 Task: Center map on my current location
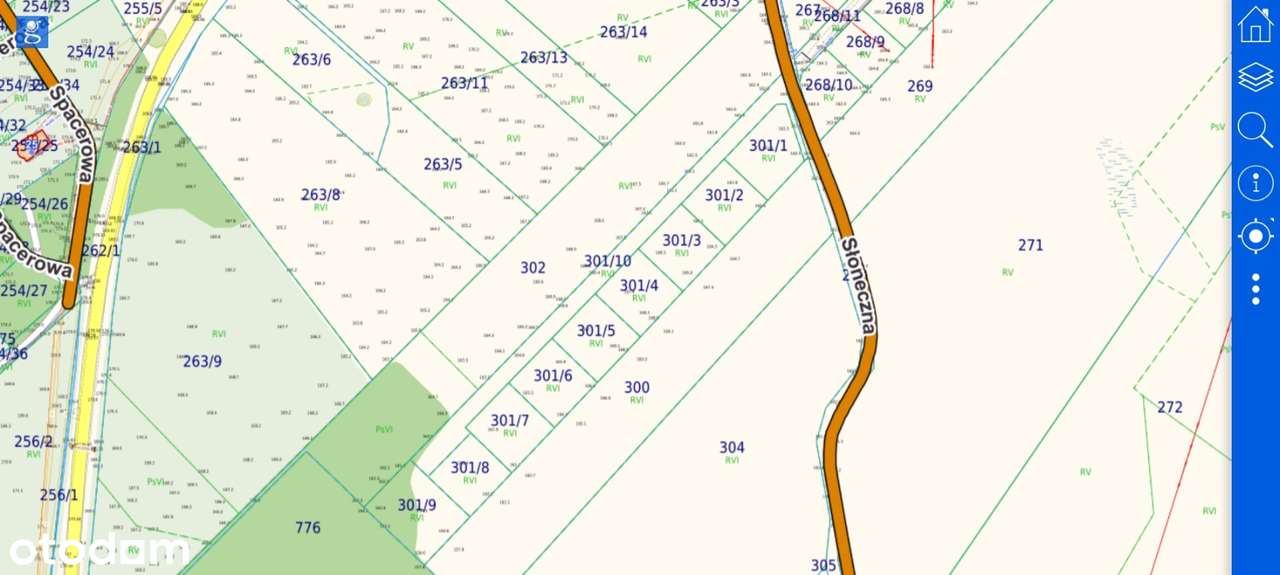click(1255, 237)
